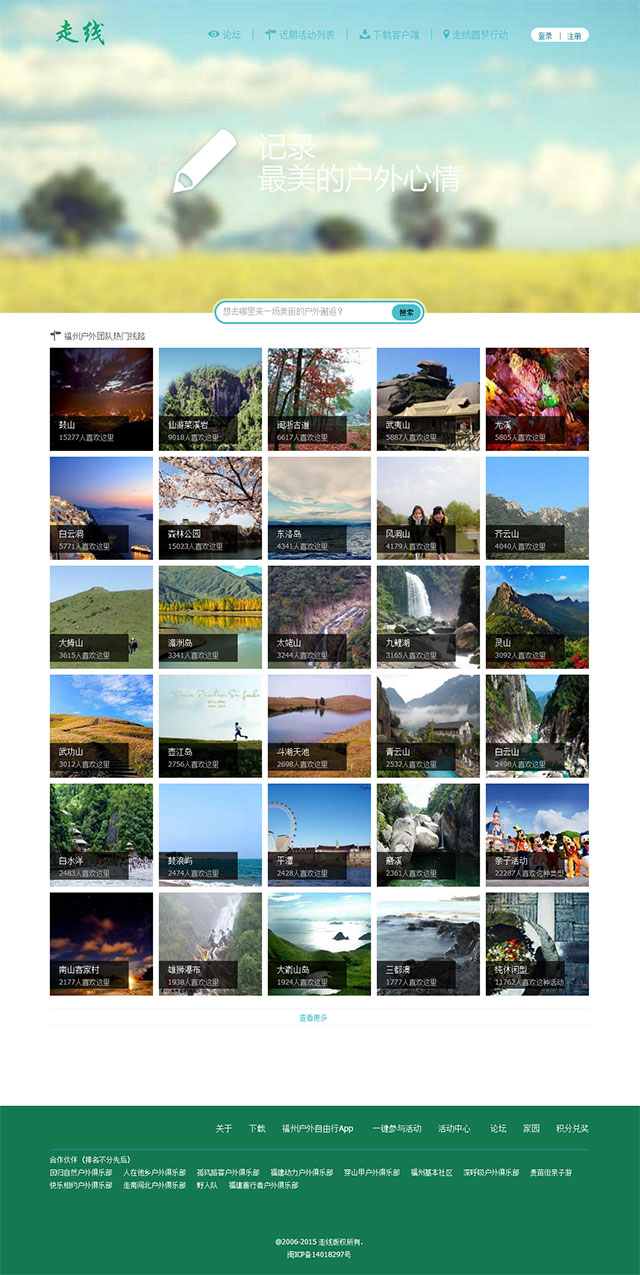View the 森林公园 cherry blossom tile
Screen dimensions: 640x1275
(210, 508)
